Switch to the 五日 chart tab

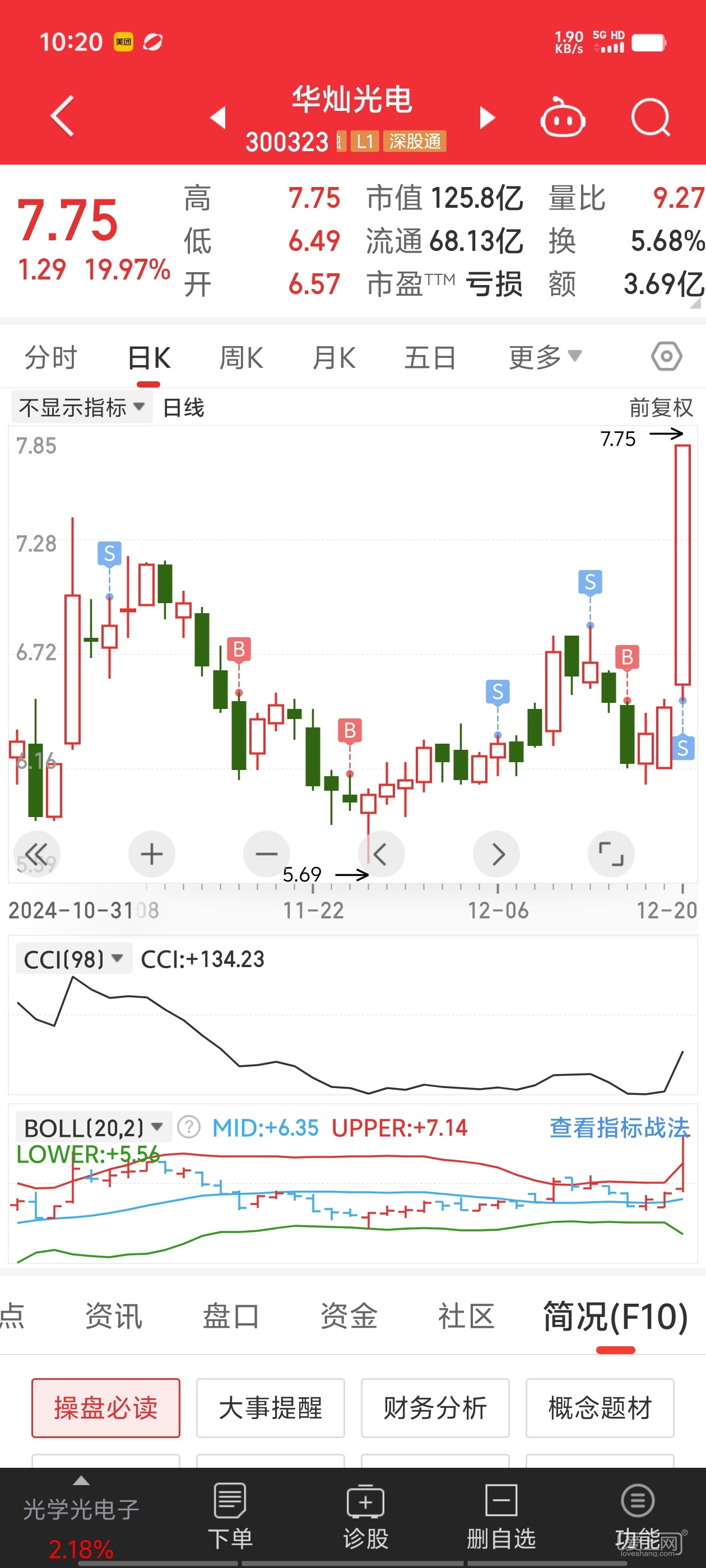[430, 357]
